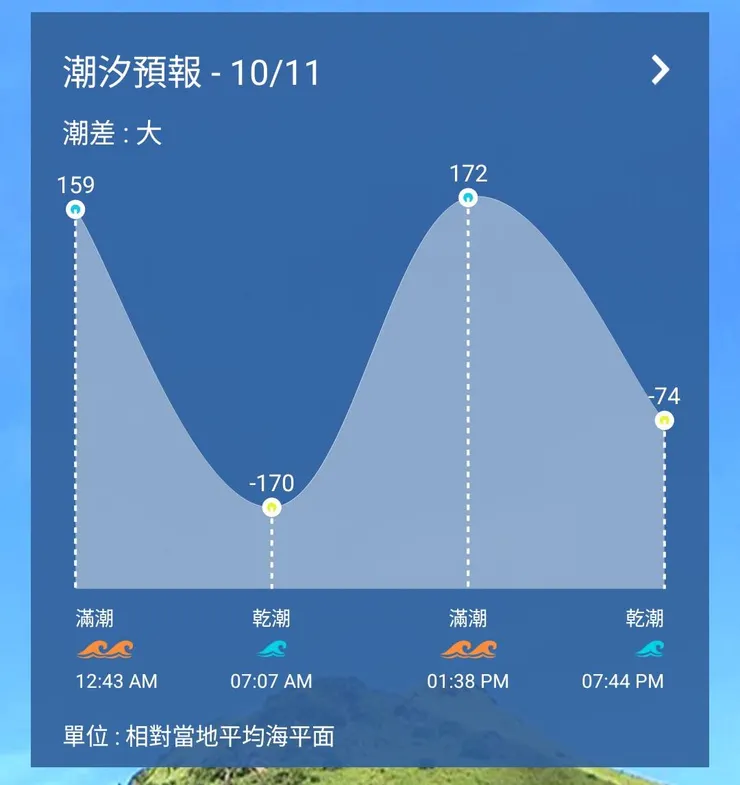Click the tide marker dot labeled -74
740x785 pixels.
[665, 421]
